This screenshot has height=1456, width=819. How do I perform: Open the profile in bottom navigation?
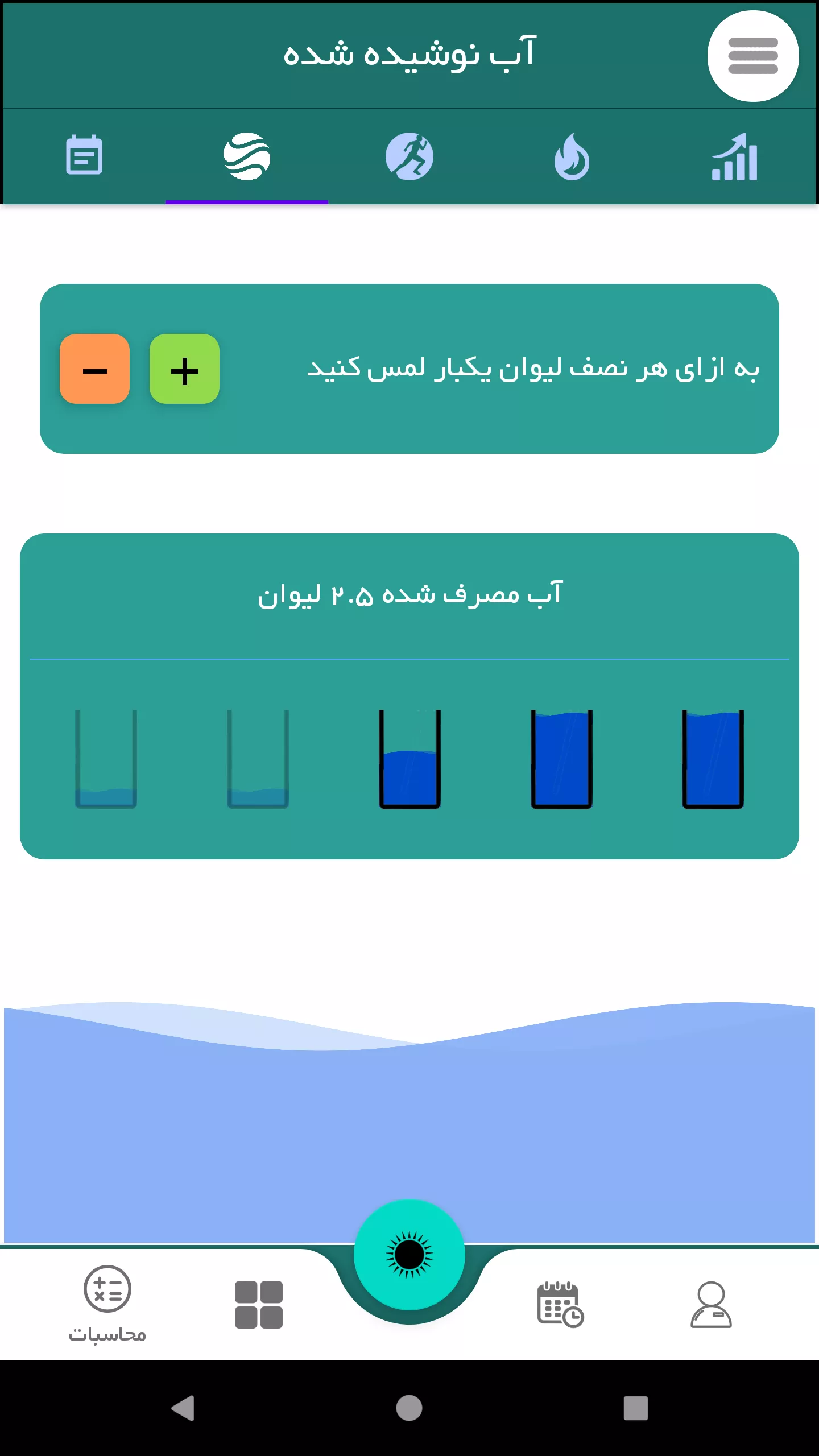click(x=711, y=1305)
